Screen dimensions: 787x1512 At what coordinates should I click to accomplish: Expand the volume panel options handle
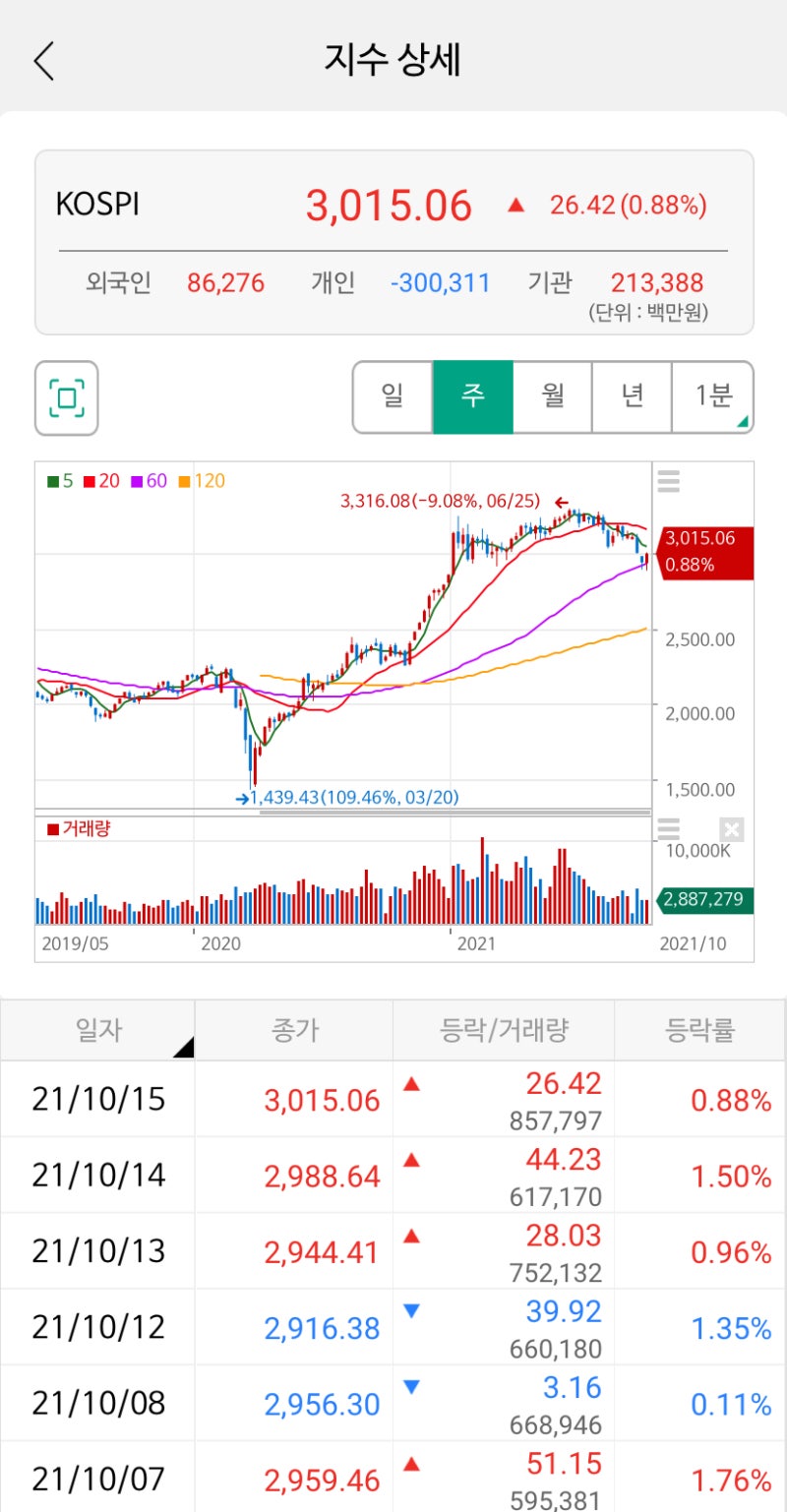tap(668, 829)
